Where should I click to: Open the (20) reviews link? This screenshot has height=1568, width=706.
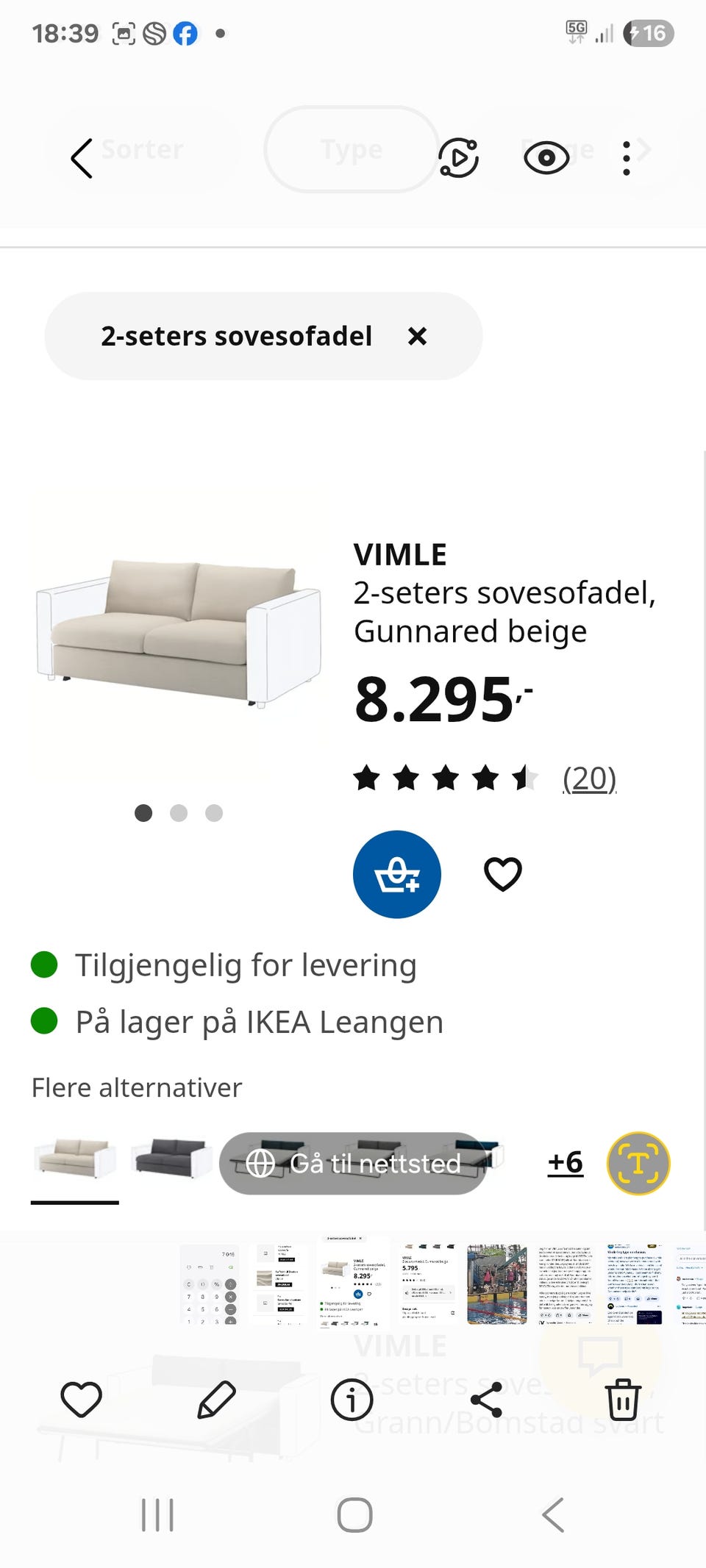click(588, 778)
